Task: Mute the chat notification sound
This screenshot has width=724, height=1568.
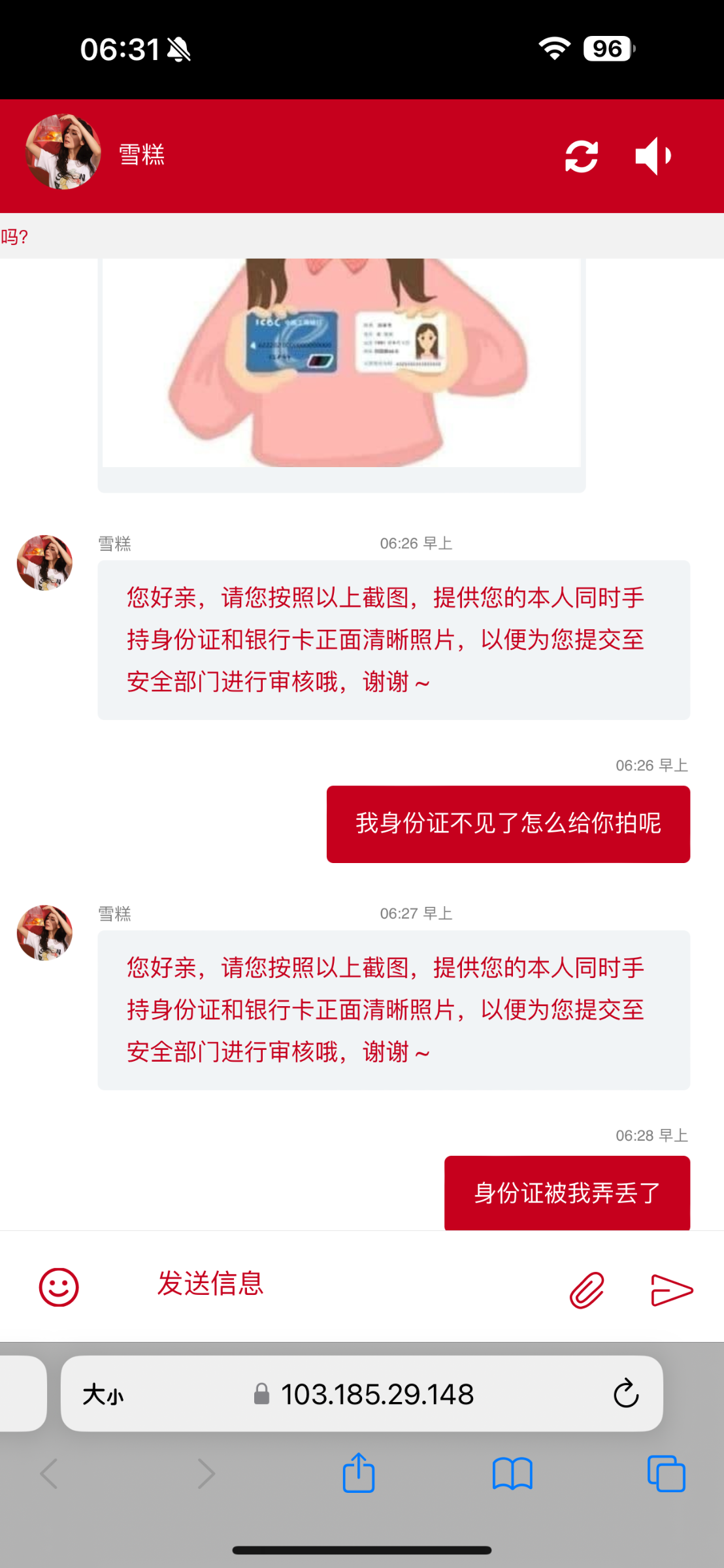Action: point(652,155)
